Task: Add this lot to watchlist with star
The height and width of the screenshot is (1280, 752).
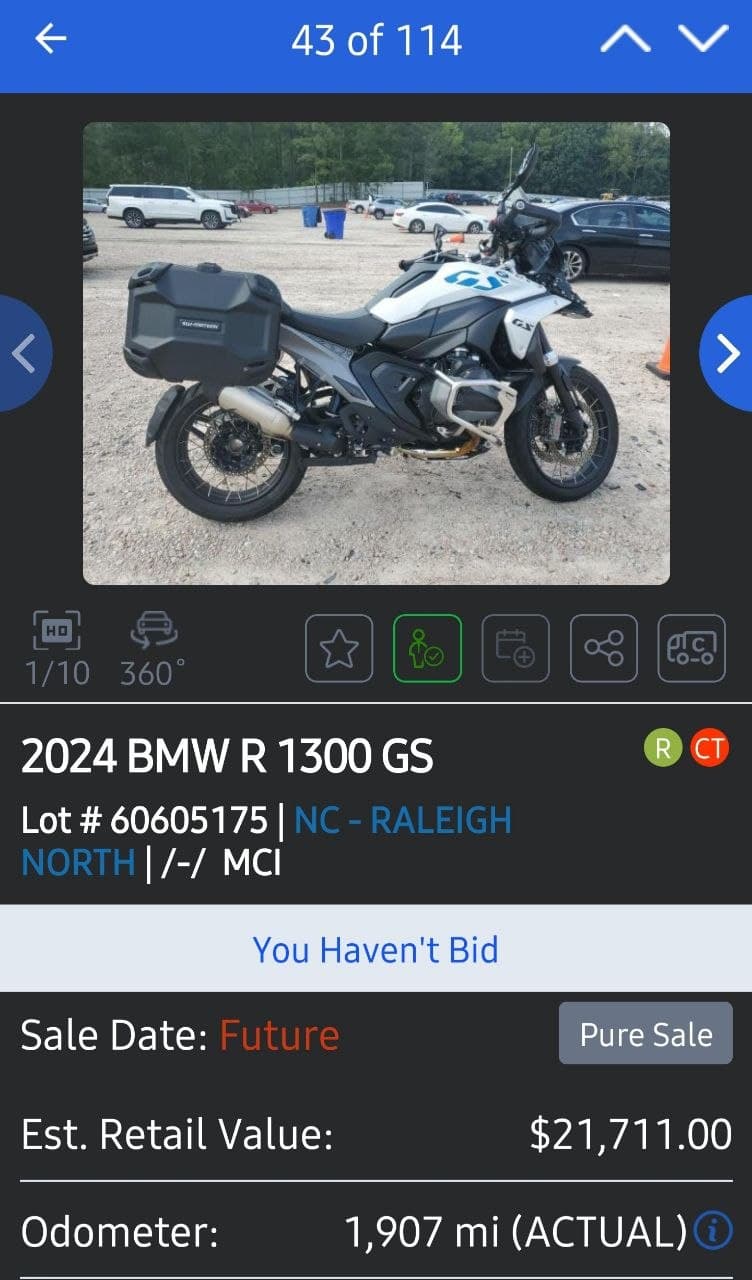Action: (x=339, y=648)
